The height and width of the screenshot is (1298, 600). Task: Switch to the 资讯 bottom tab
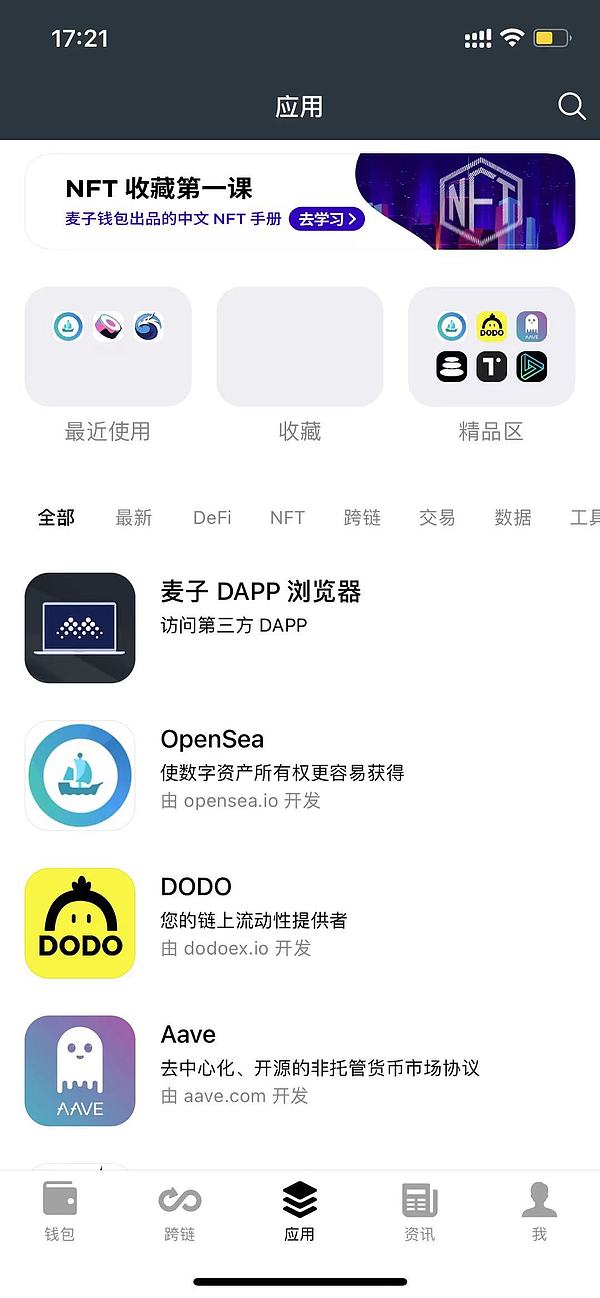(x=420, y=1210)
